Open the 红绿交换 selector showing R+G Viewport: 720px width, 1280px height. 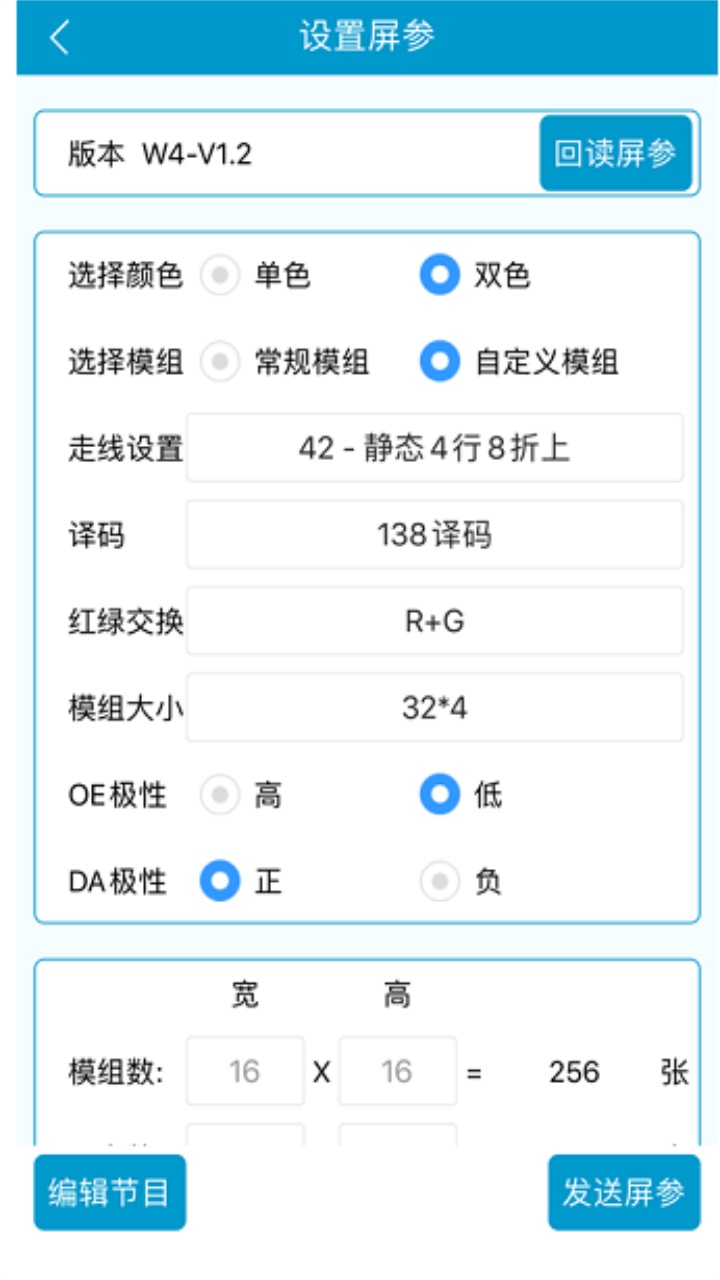click(435, 621)
